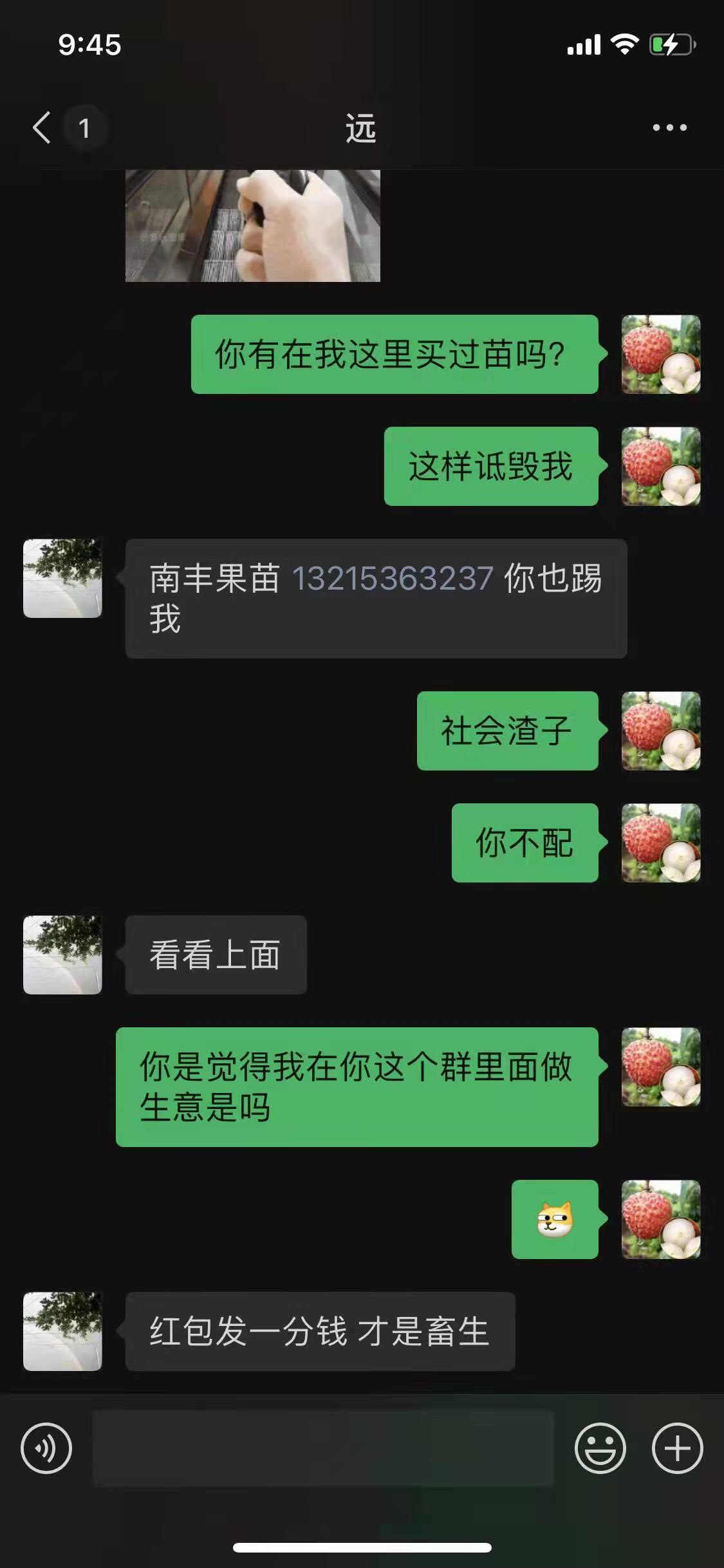Switch to voice message input

[46, 1448]
